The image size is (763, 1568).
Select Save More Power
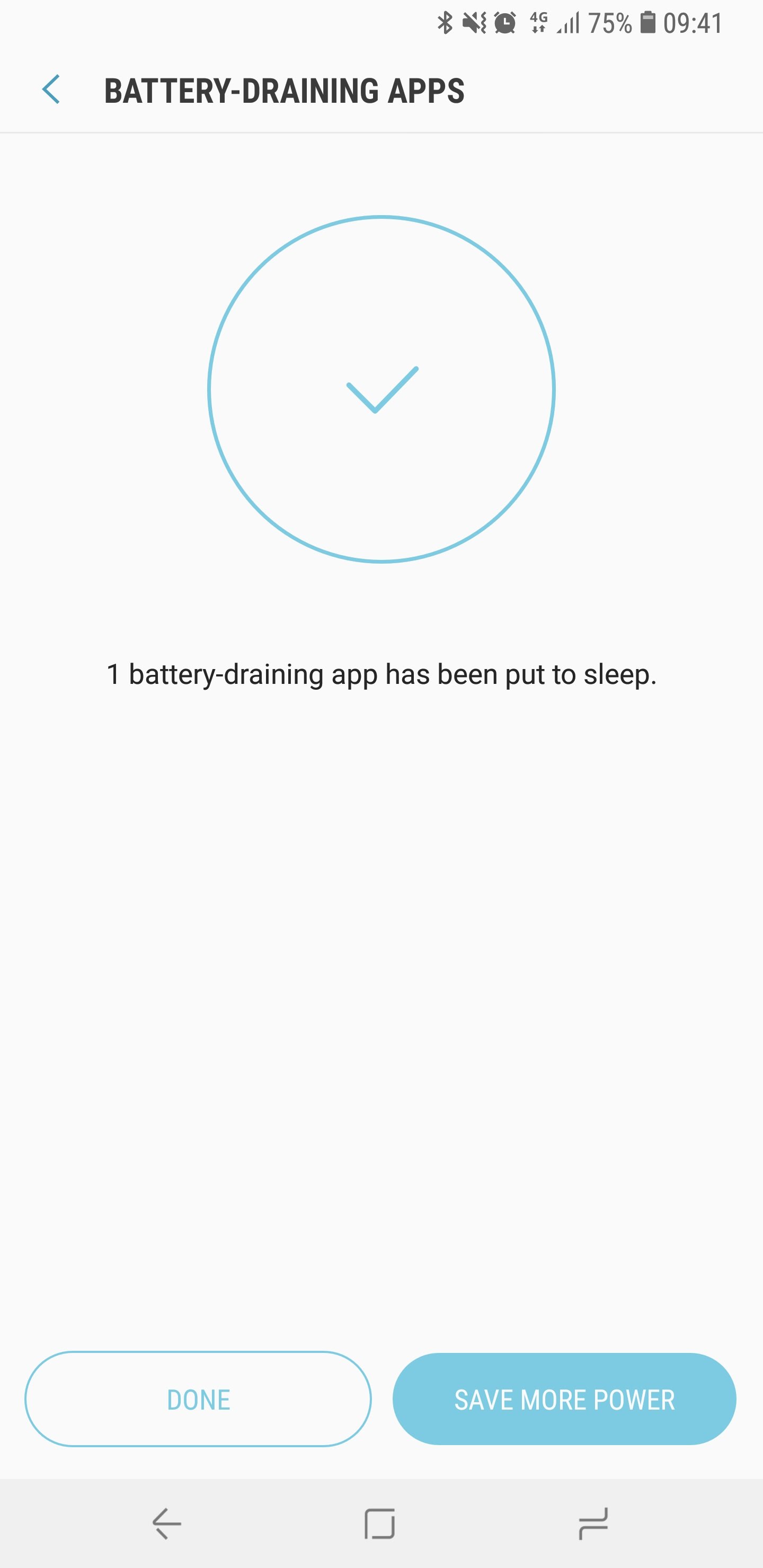[x=564, y=1399]
